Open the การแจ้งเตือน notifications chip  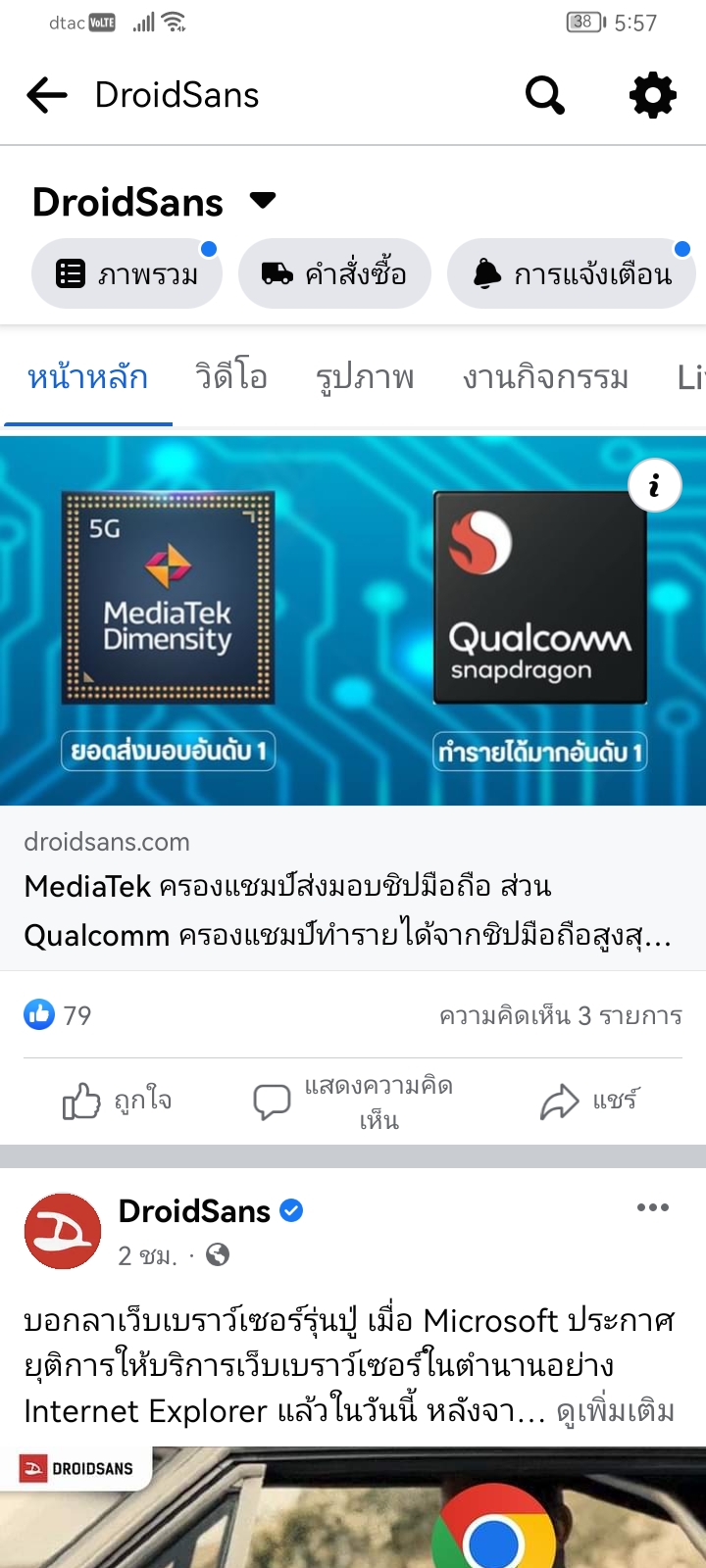point(575,273)
